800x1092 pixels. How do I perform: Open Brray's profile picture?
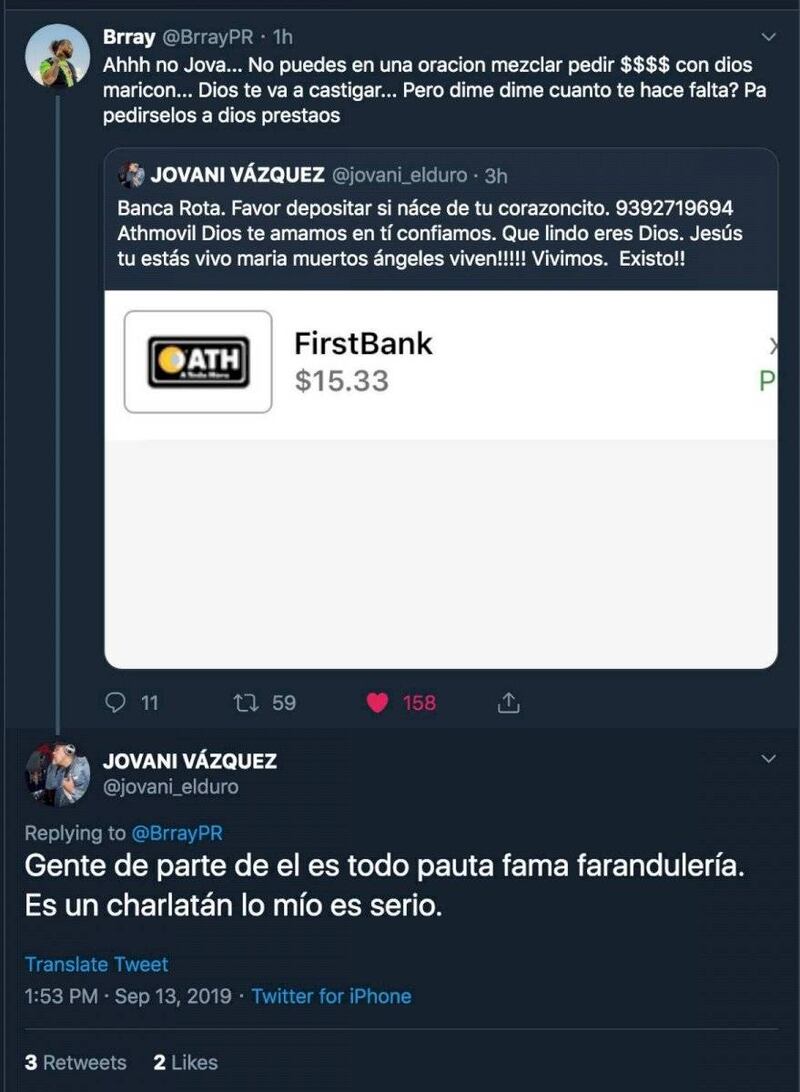click(57, 56)
